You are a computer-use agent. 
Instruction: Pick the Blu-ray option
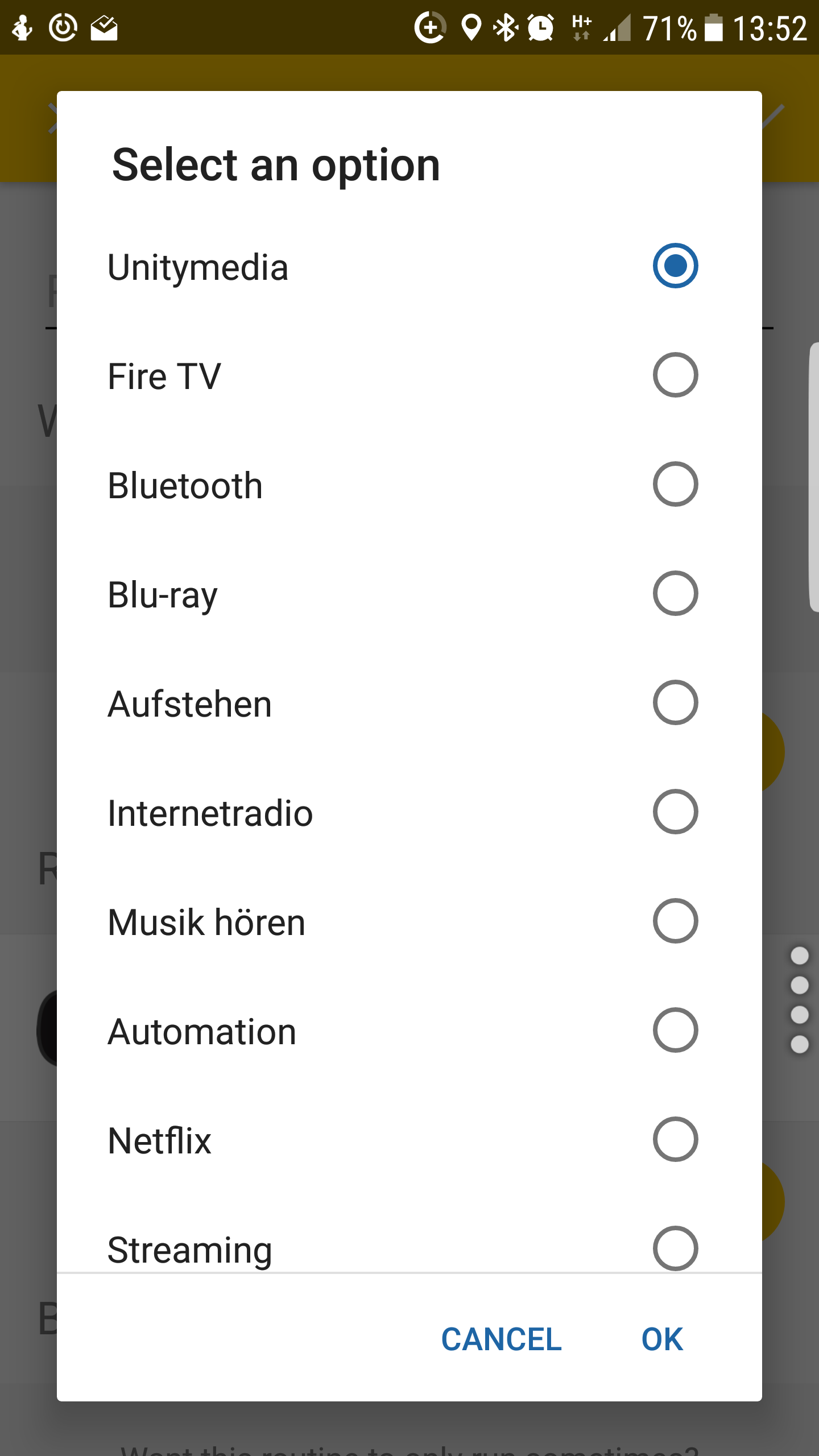675,594
